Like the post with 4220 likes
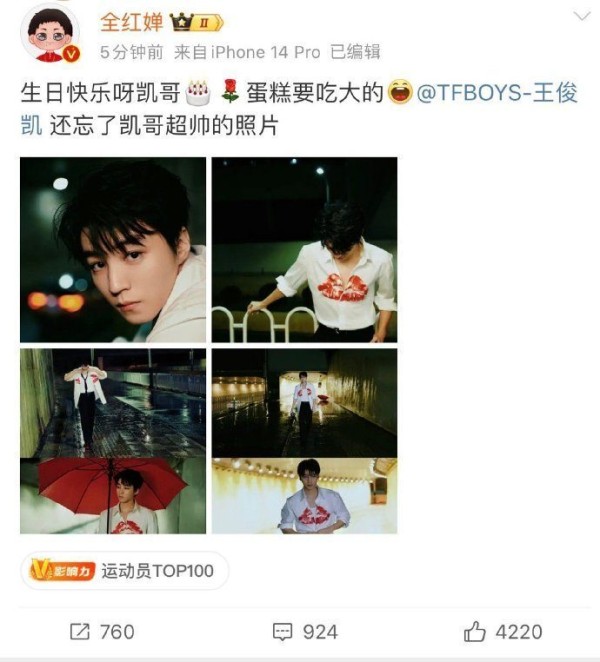This screenshot has width=600, height=662. pos(503,631)
